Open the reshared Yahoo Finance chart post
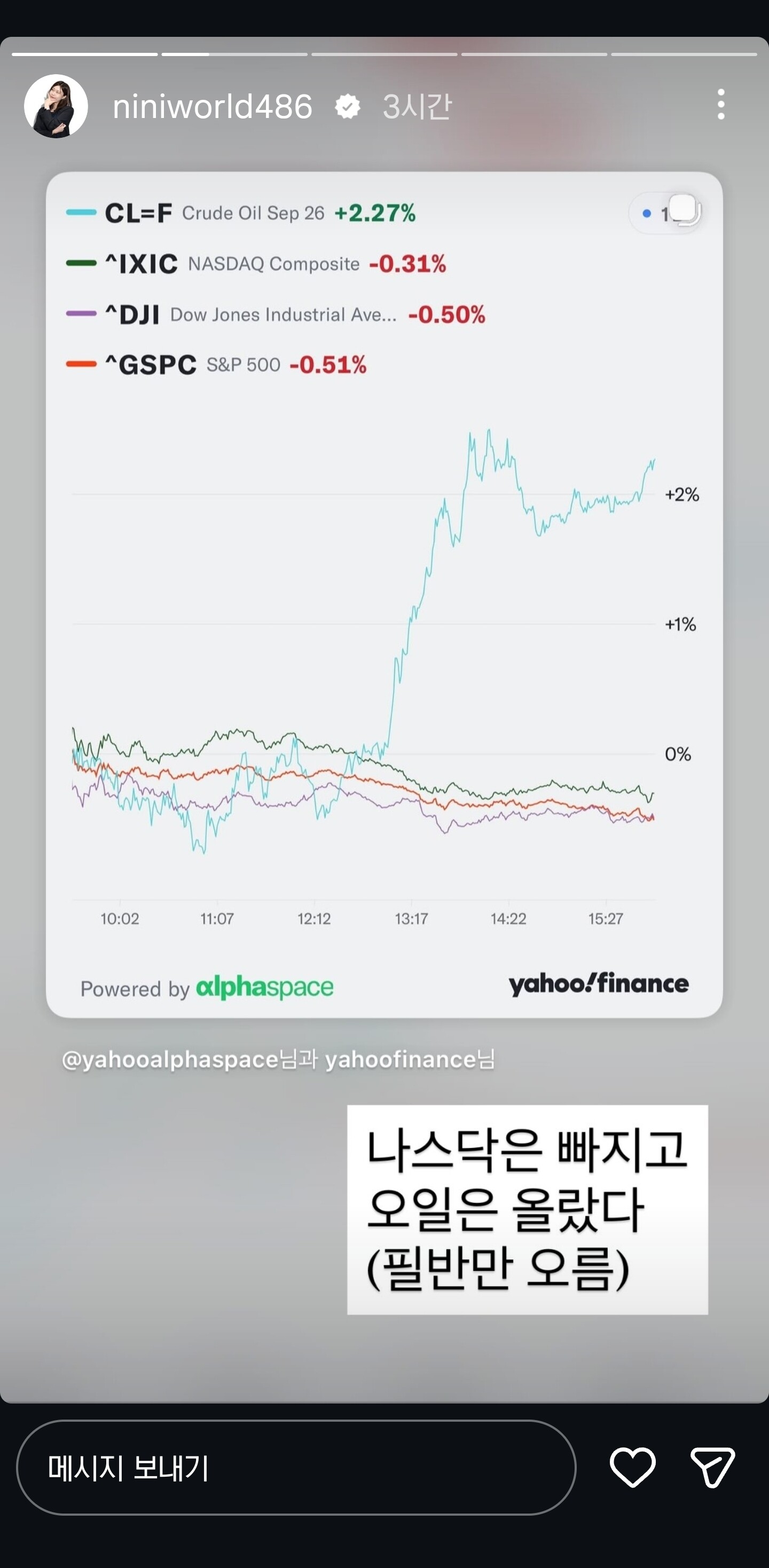Viewport: 769px width, 1568px height. (384, 595)
